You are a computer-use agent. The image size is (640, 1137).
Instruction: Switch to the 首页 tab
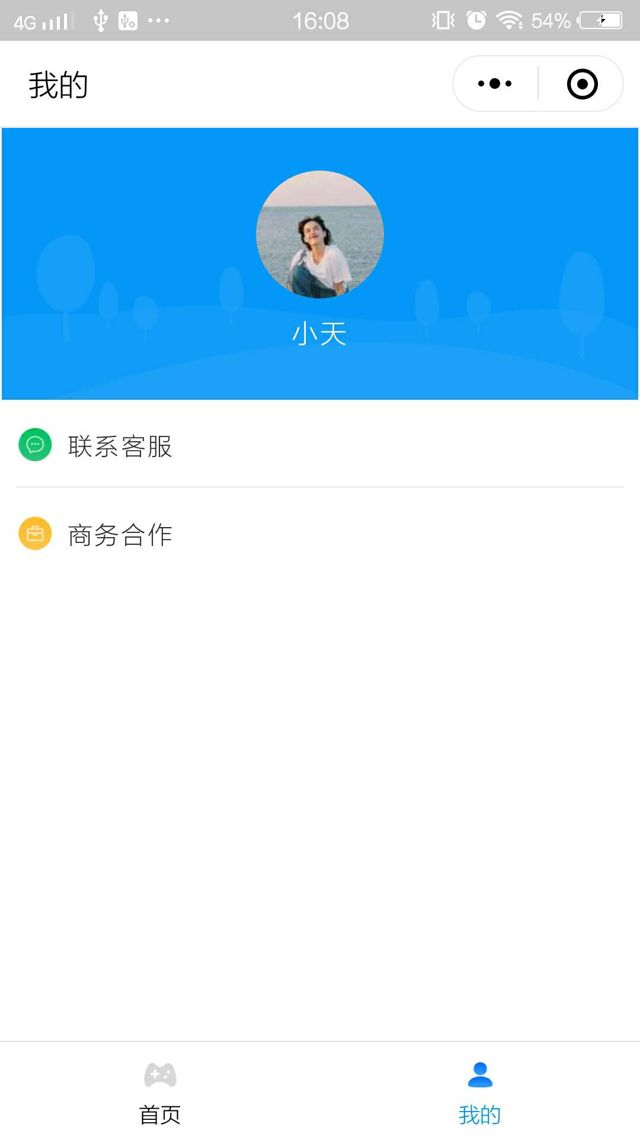click(x=160, y=1092)
